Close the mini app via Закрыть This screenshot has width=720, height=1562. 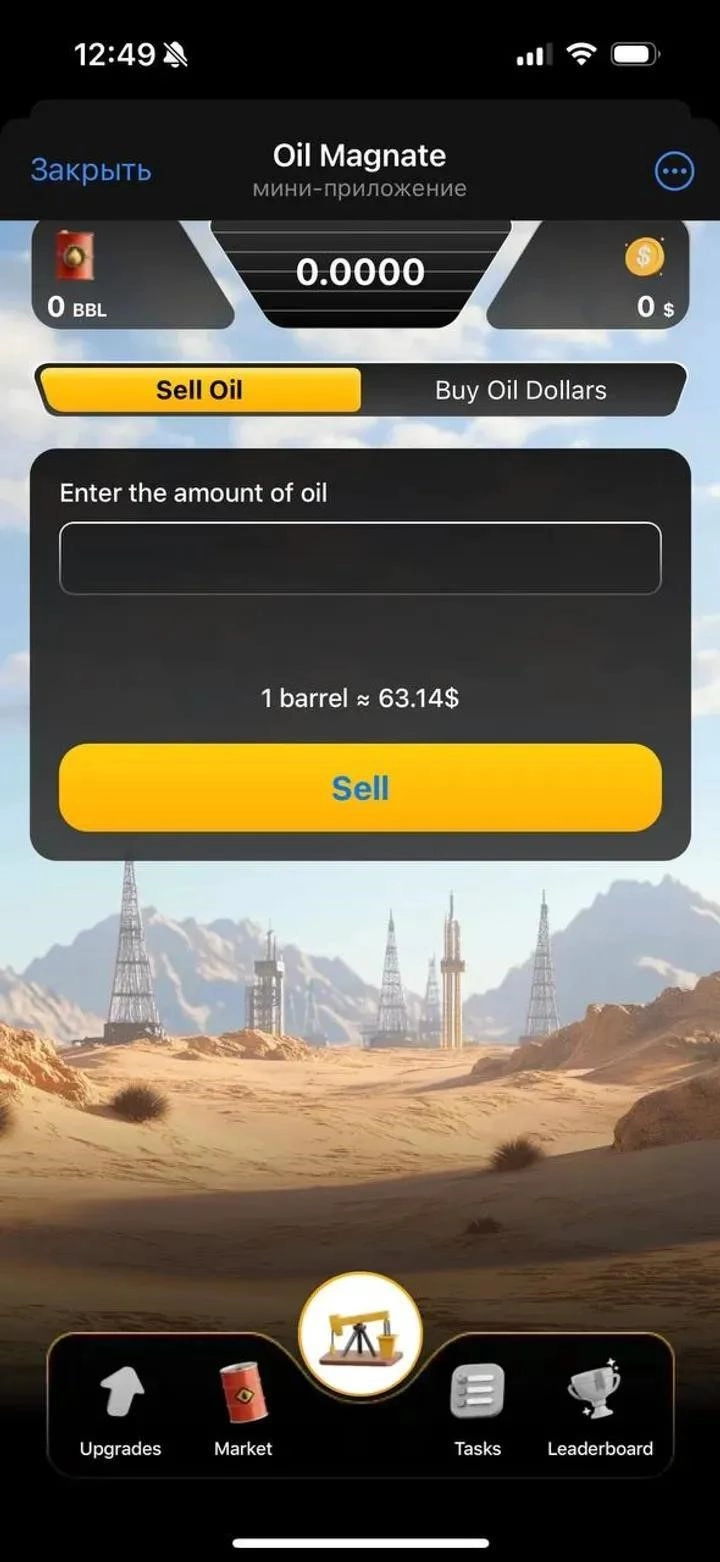tap(91, 170)
